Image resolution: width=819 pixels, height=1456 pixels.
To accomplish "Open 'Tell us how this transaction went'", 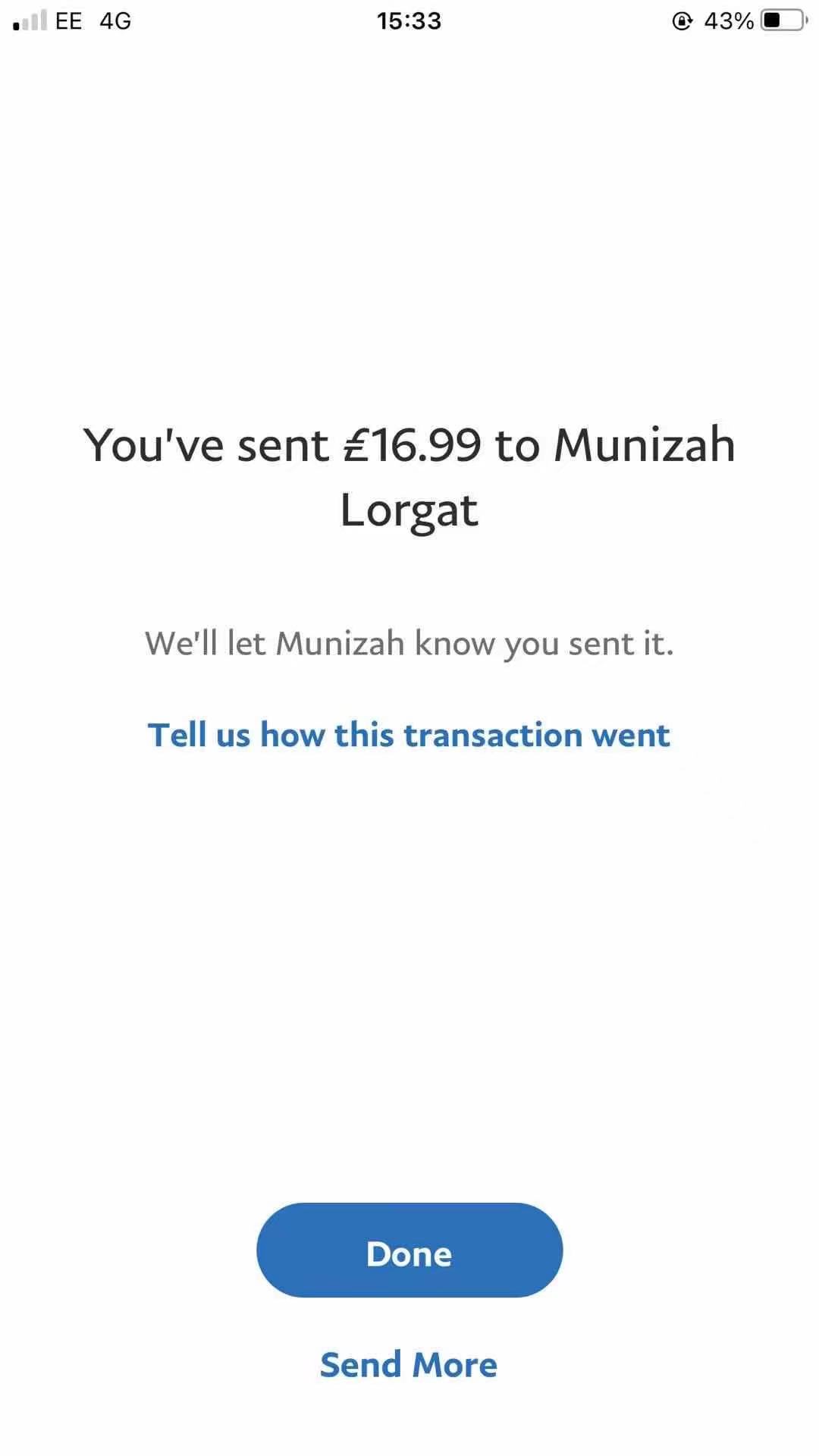I will [x=409, y=735].
